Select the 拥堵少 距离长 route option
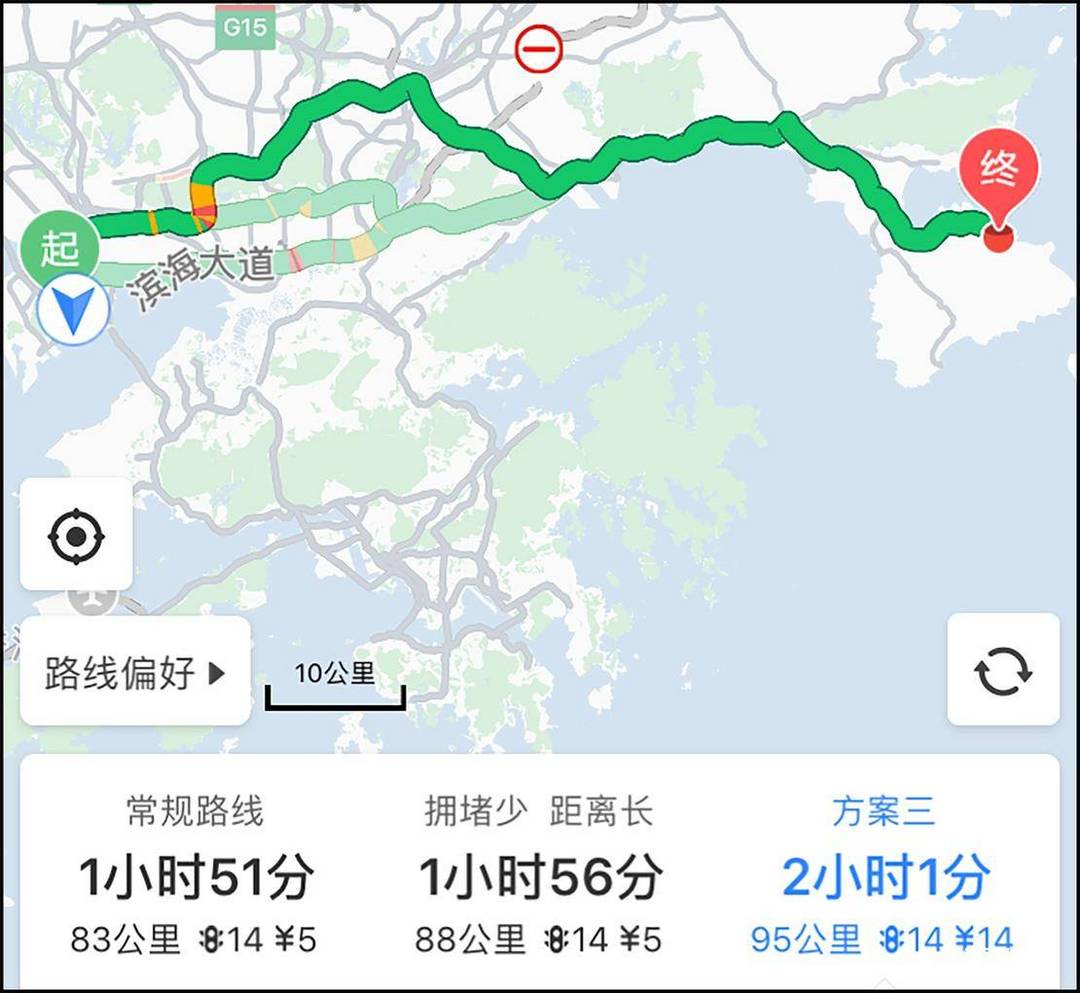 click(x=539, y=874)
